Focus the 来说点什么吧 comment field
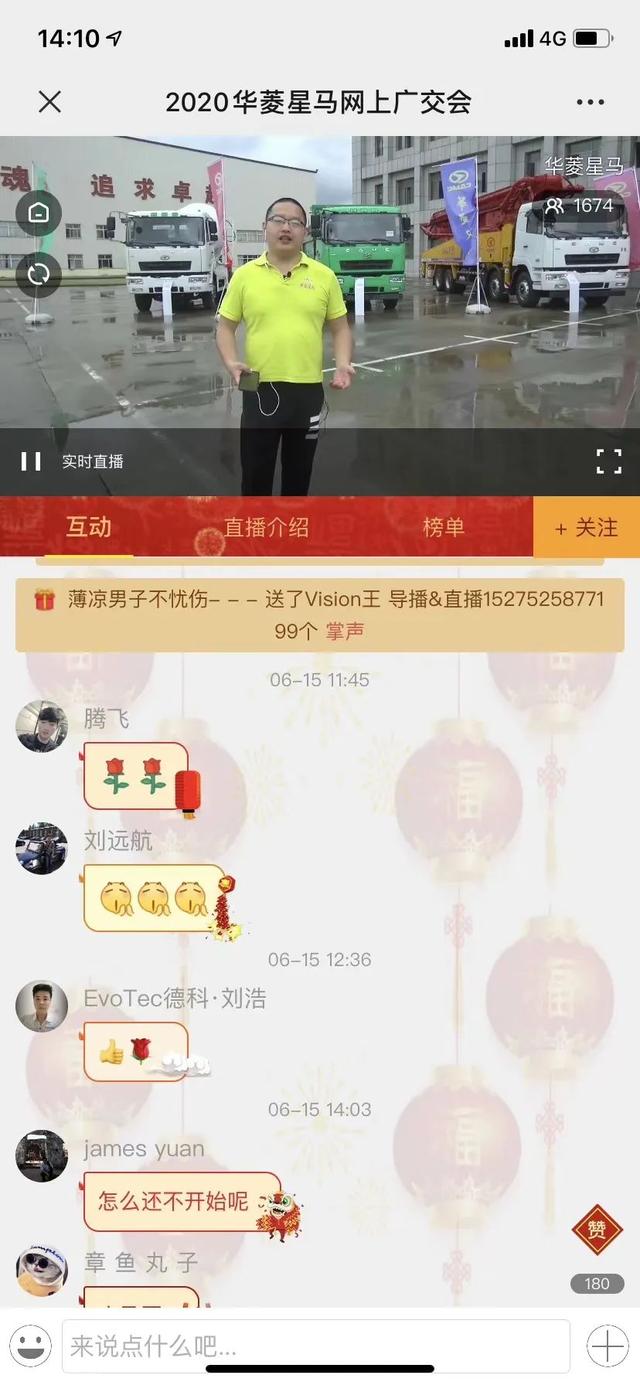This screenshot has width=640, height=1385. point(315,1346)
